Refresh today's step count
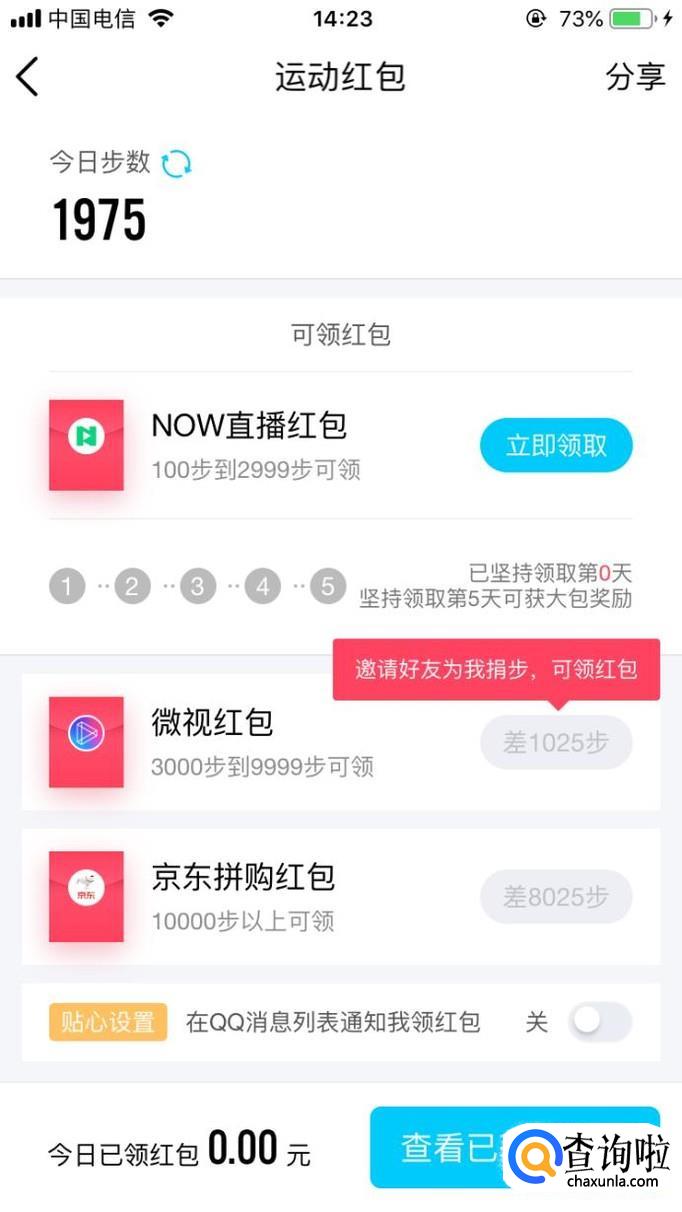The width and height of the screenshot is (682, 1212). pos(176,163)
